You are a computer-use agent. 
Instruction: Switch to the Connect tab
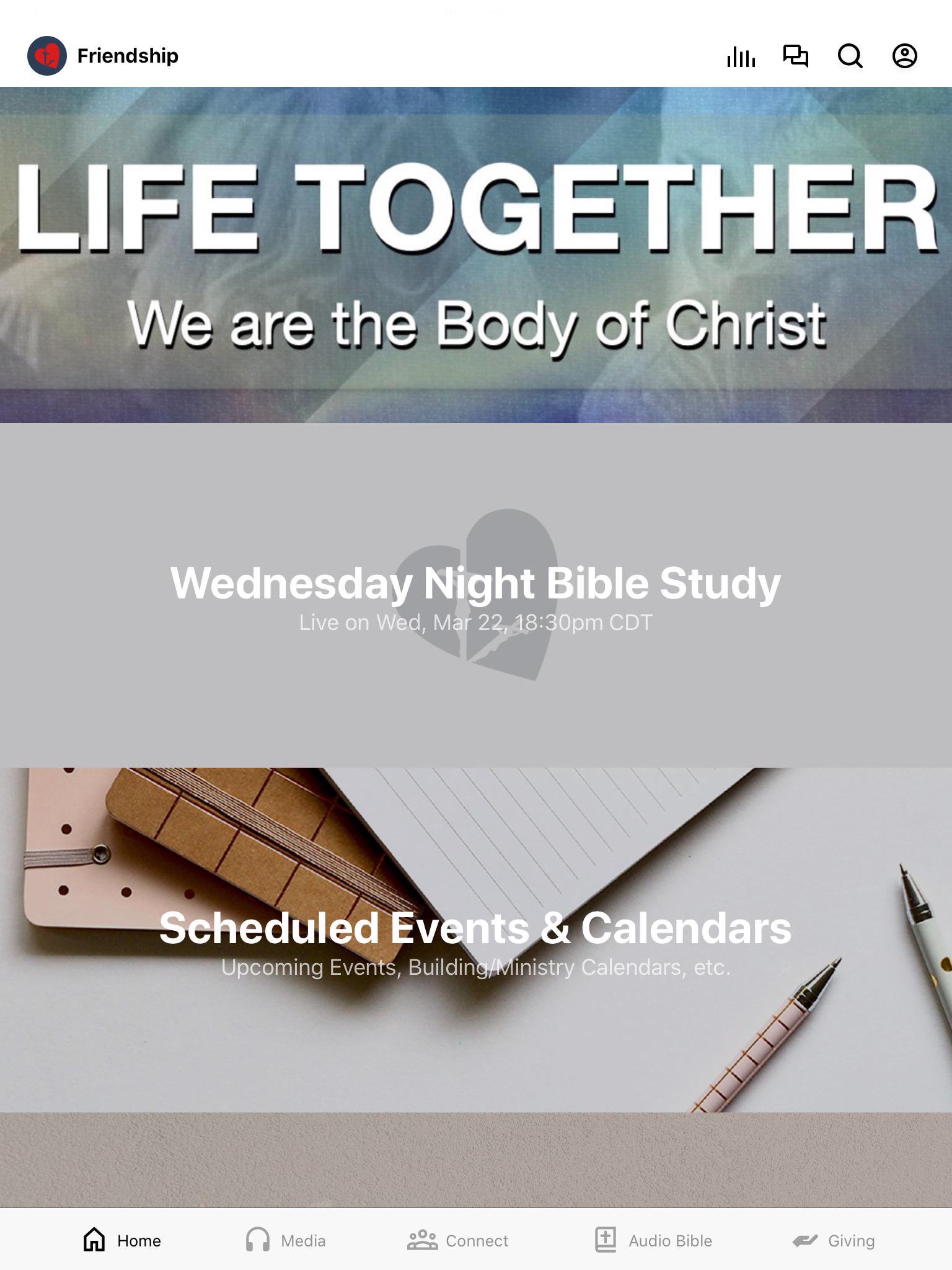coord(458,1240)
